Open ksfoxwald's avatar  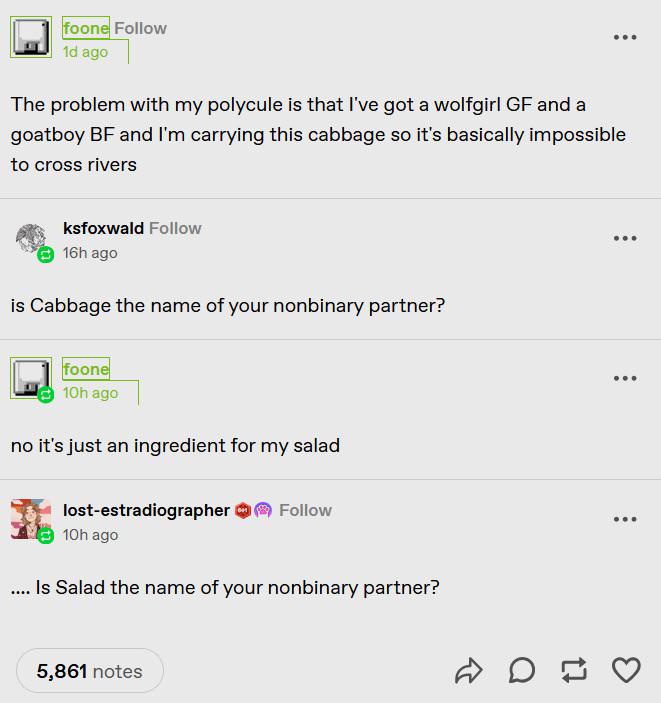(31, 240)
